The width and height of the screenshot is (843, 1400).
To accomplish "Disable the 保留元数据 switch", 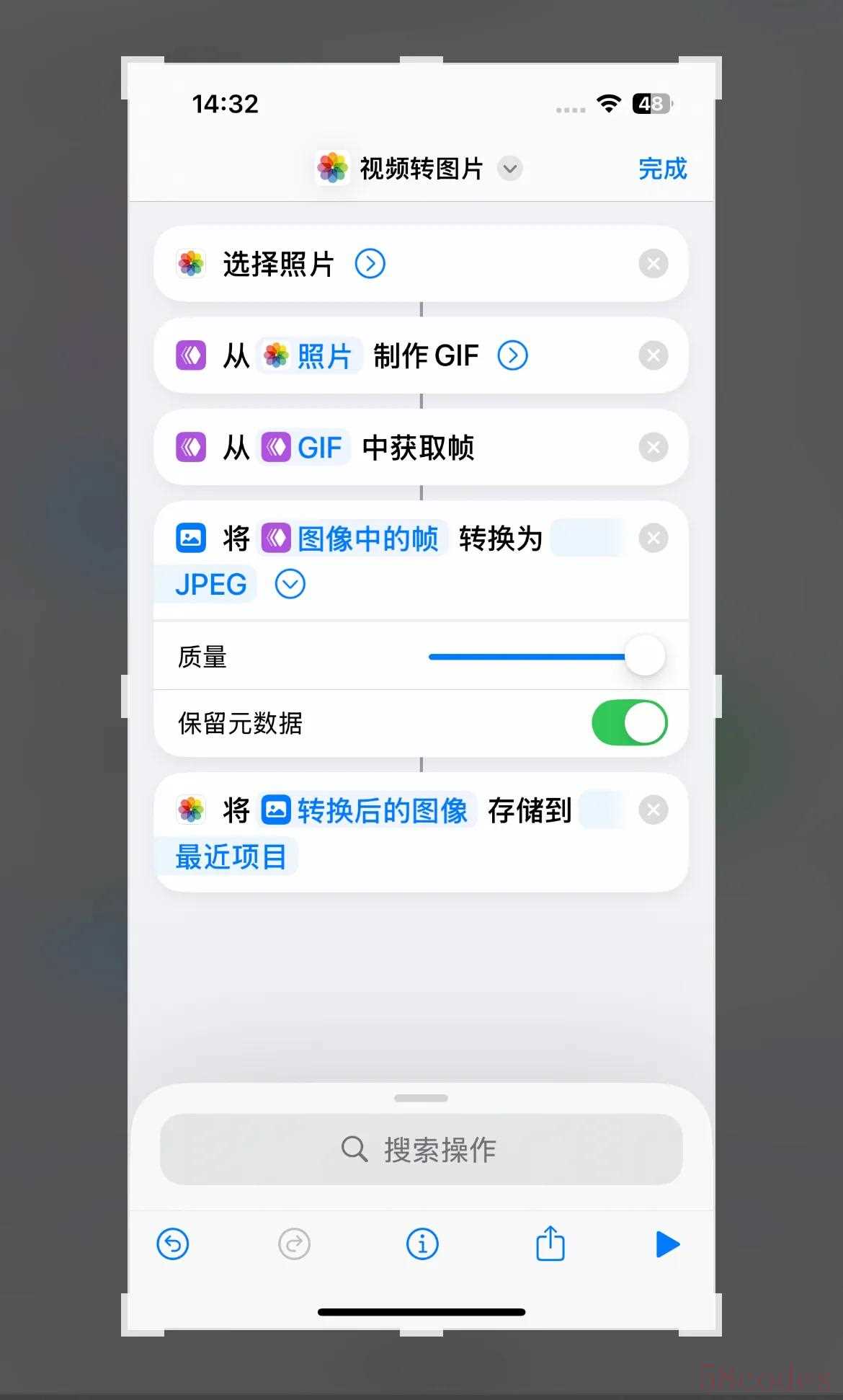I will click(629, 723).
